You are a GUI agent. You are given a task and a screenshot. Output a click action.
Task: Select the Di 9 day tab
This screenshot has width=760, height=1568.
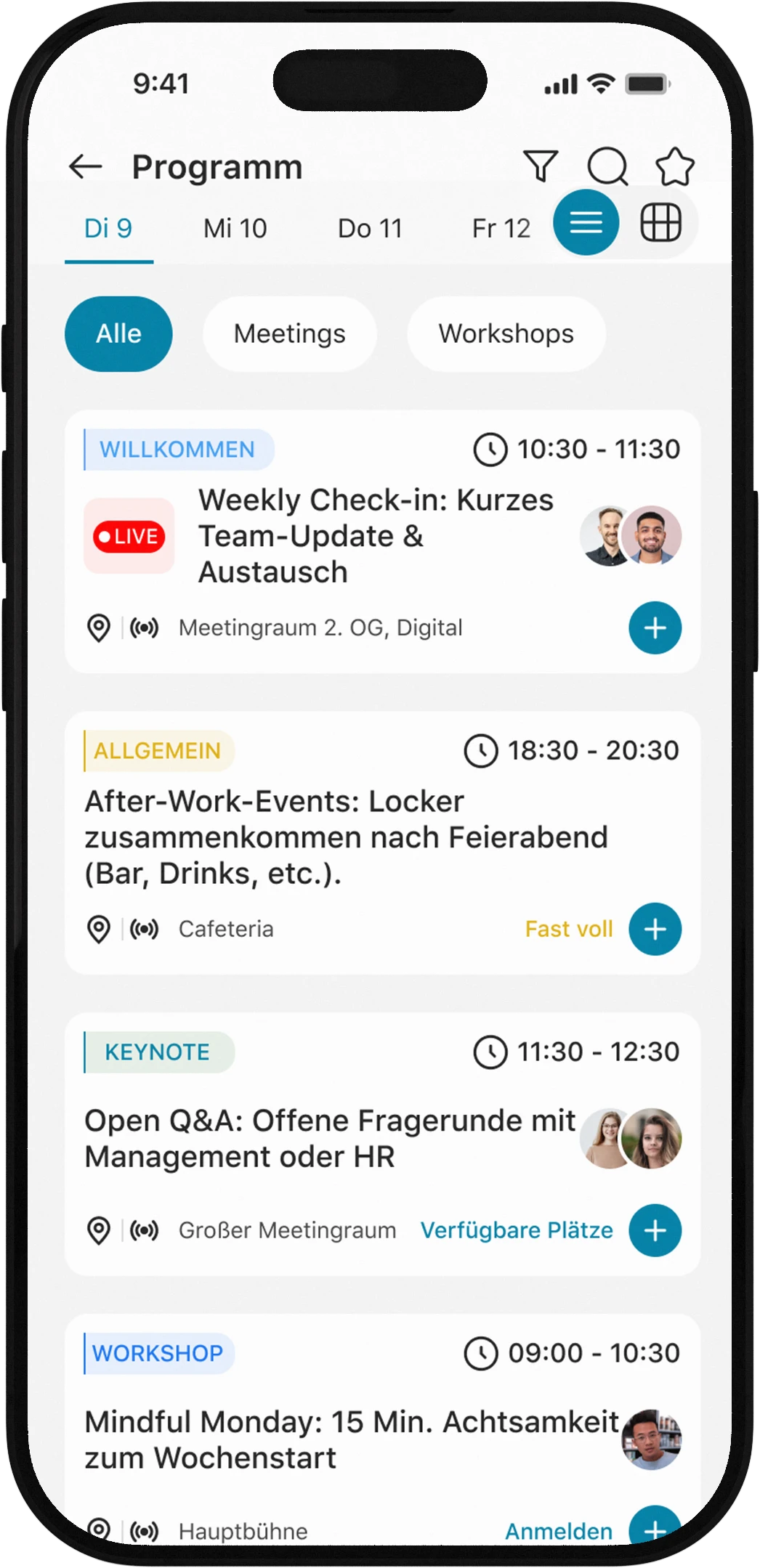pos(108,228)
